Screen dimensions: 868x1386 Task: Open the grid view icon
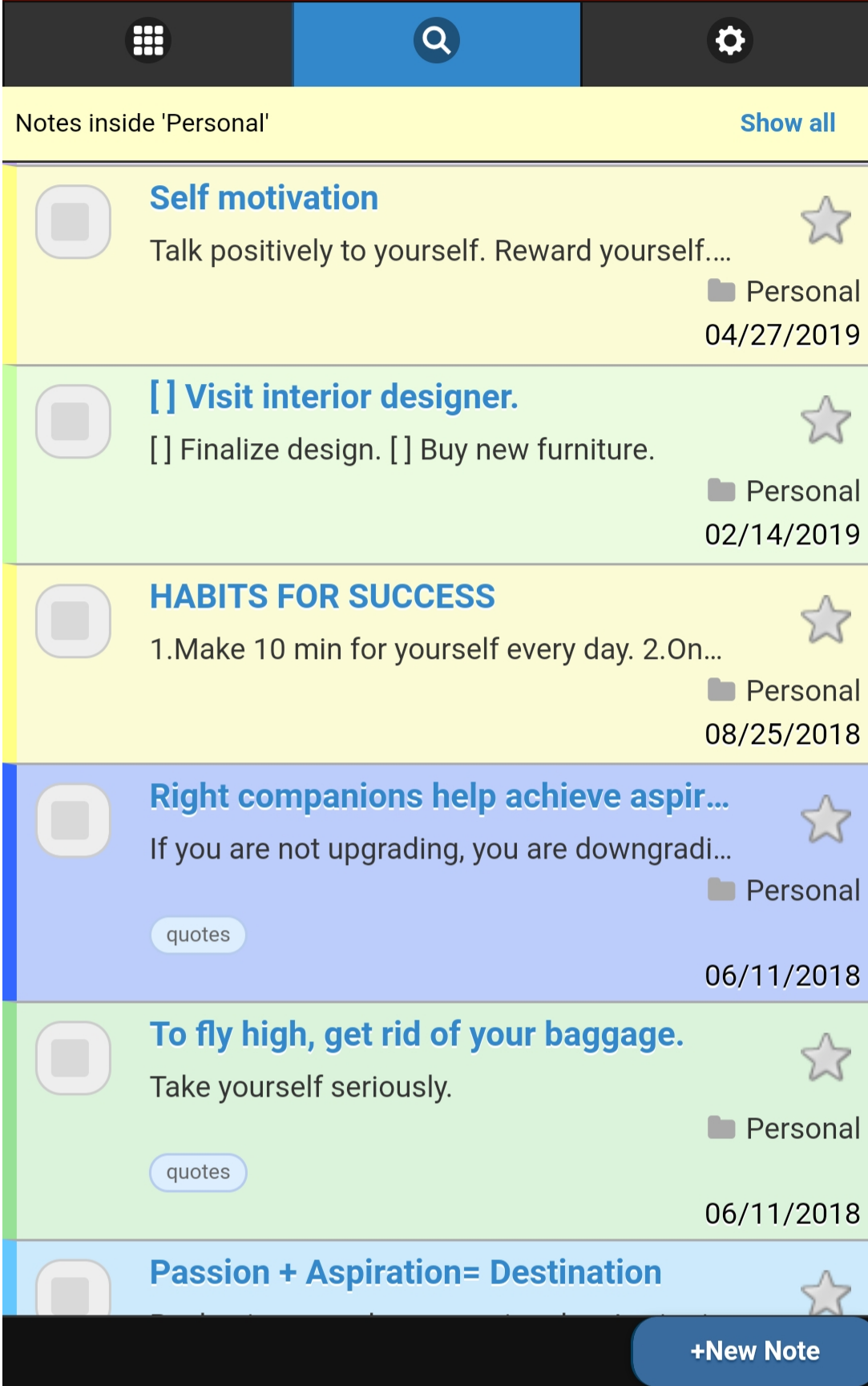click(147, 39)
